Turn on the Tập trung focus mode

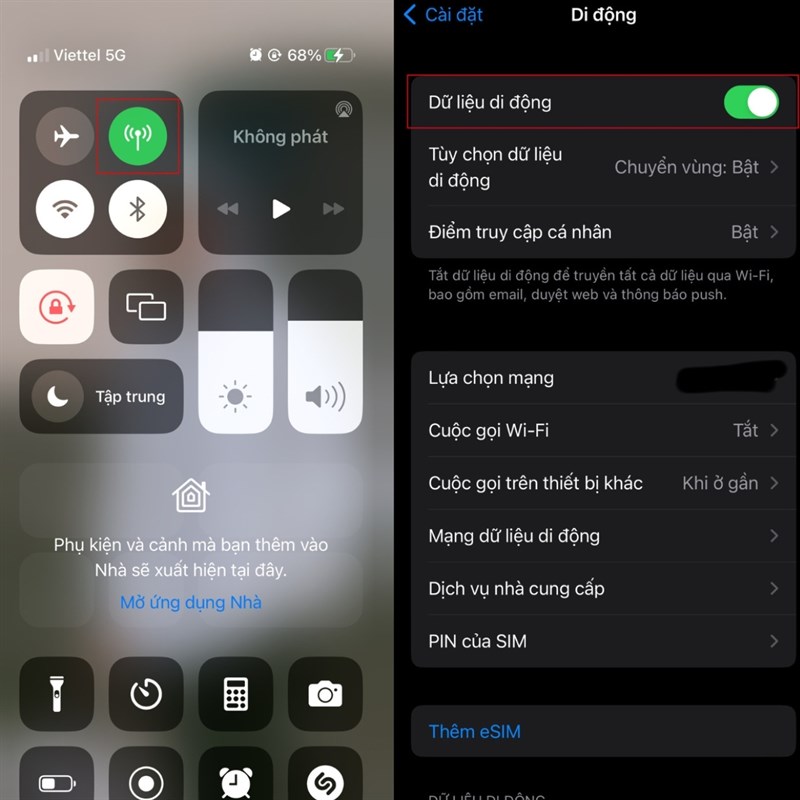click(101, 396)
